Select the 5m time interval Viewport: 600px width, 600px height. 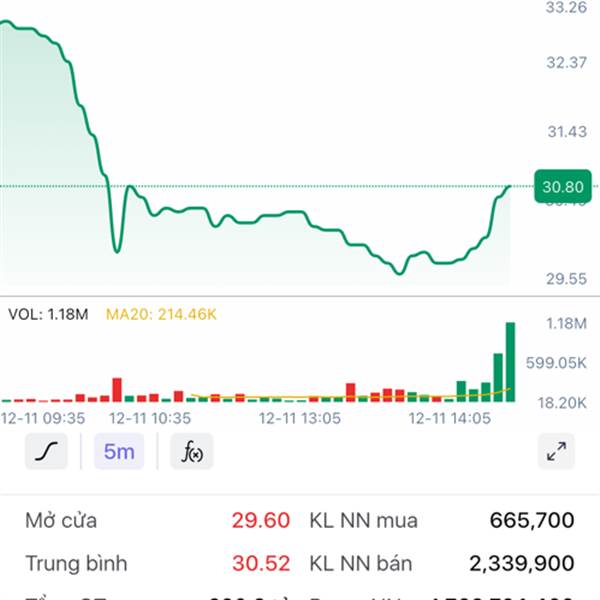[x=119, y=451]
